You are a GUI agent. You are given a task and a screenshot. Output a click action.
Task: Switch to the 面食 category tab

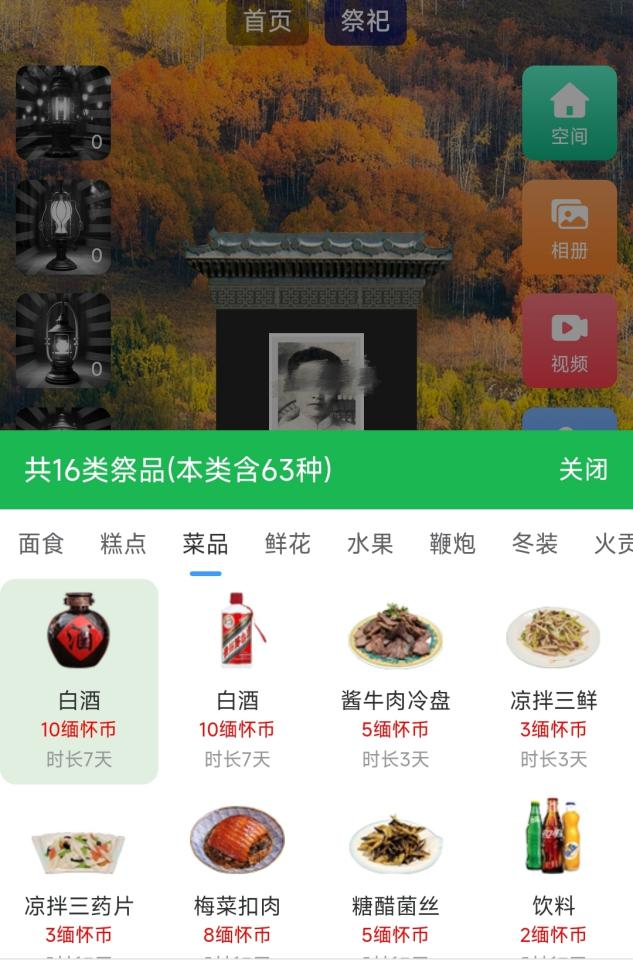(41, 544)
